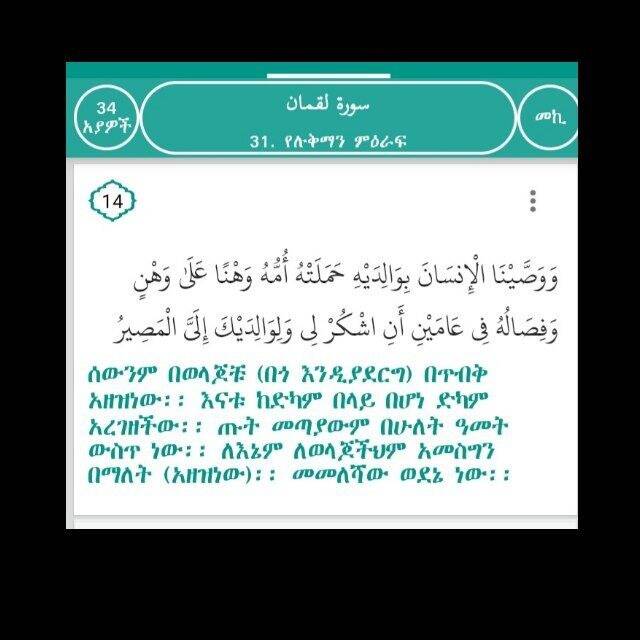Open the Surah Luqman chapter selector
Screen dimensions: 640x640
(x=329, y=119)
